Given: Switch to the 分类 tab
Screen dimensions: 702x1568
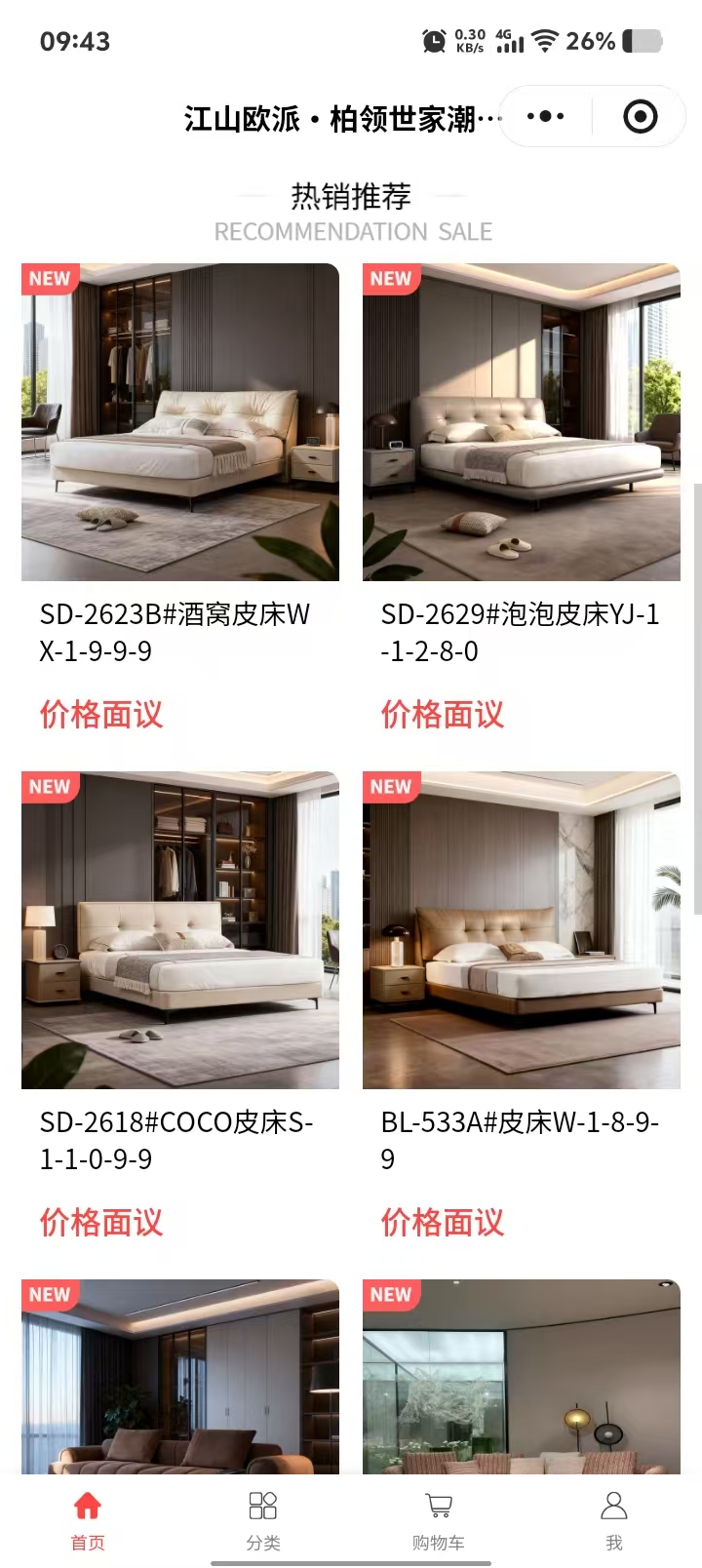Looking at the screenshot, I should click(263, 1519).
